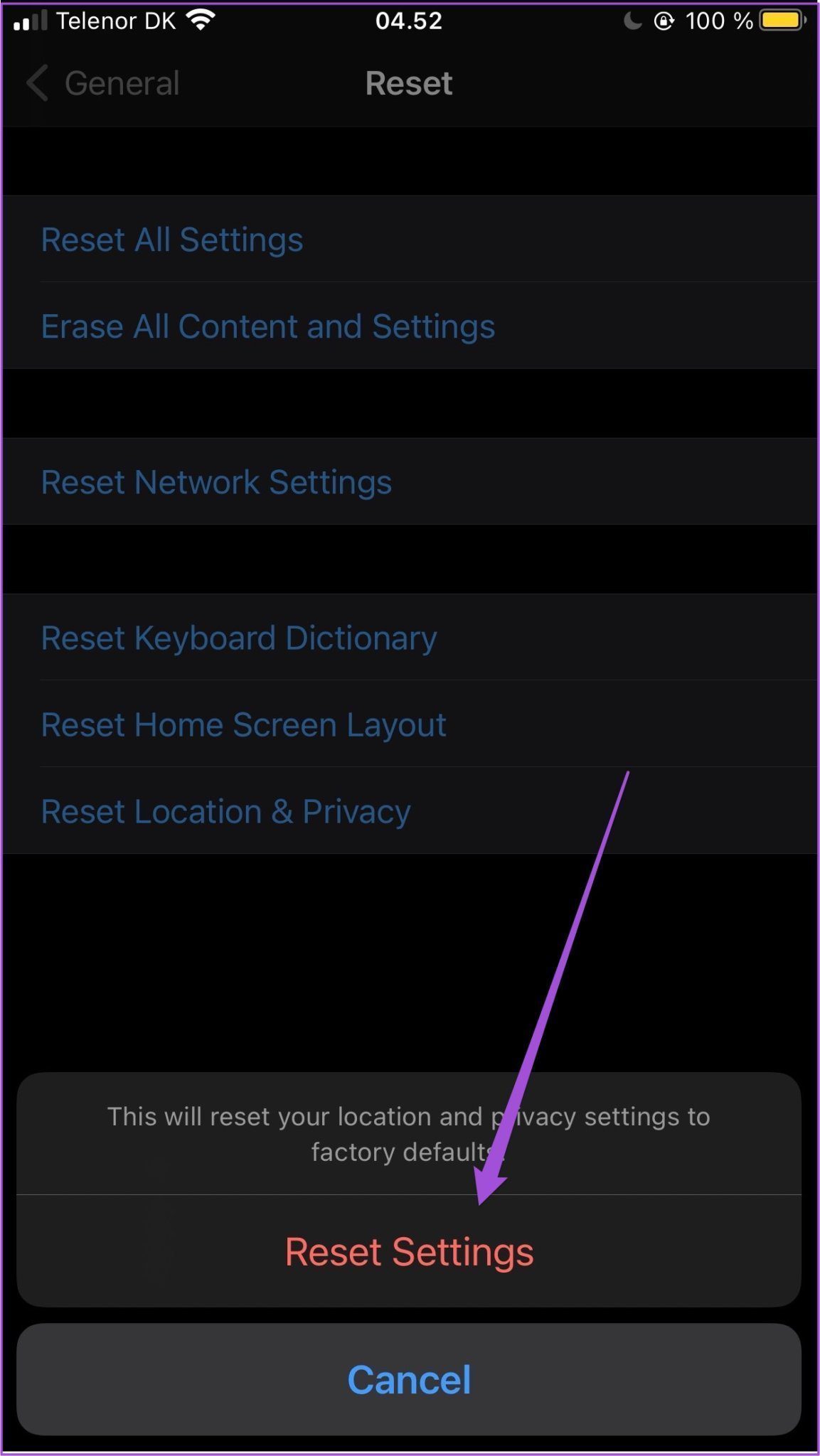Screen dimensions: 820x1456
Task: Go back to General settings
Action: tap(103, 83)
